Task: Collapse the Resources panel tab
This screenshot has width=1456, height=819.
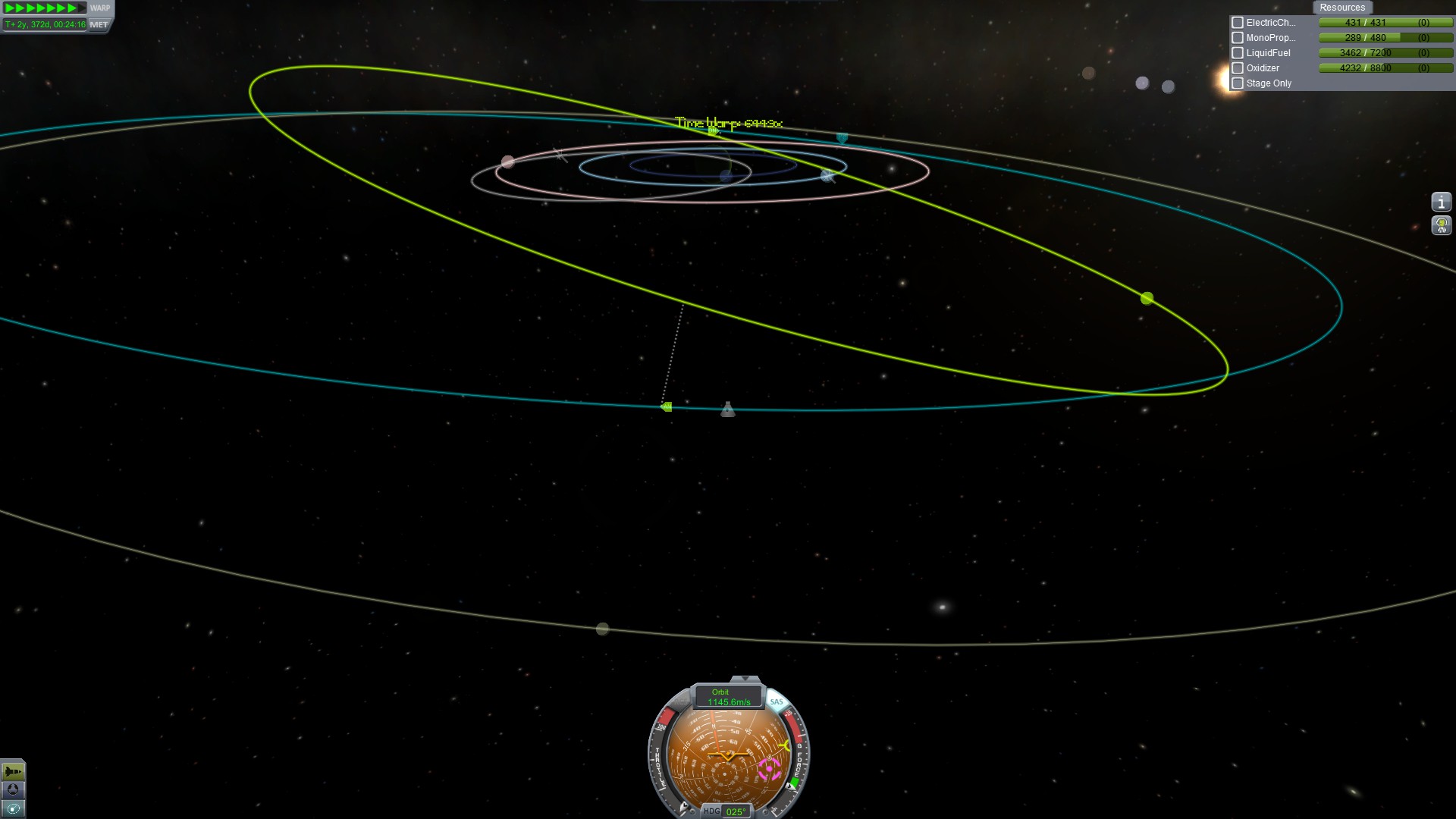Action: coord(1341,8)
